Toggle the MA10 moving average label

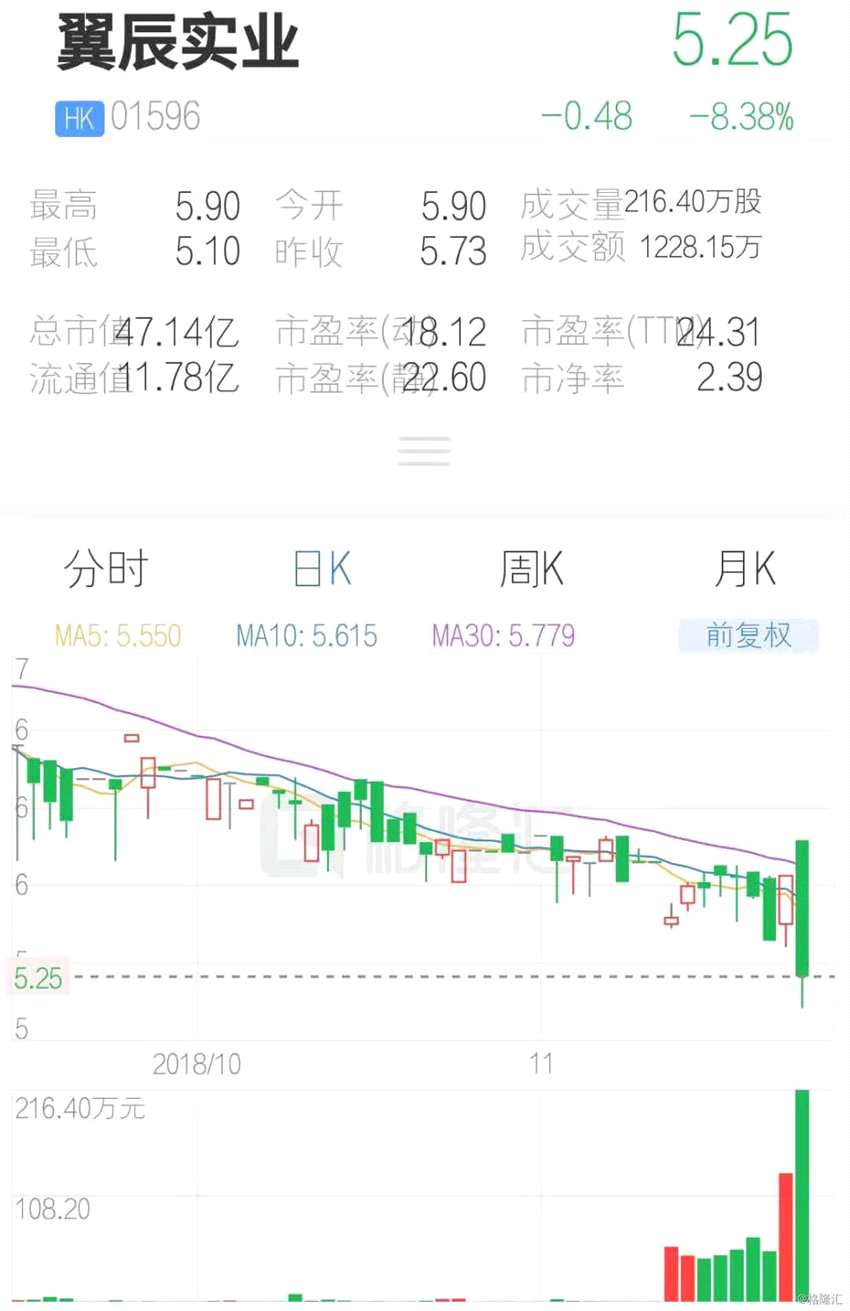305,635
